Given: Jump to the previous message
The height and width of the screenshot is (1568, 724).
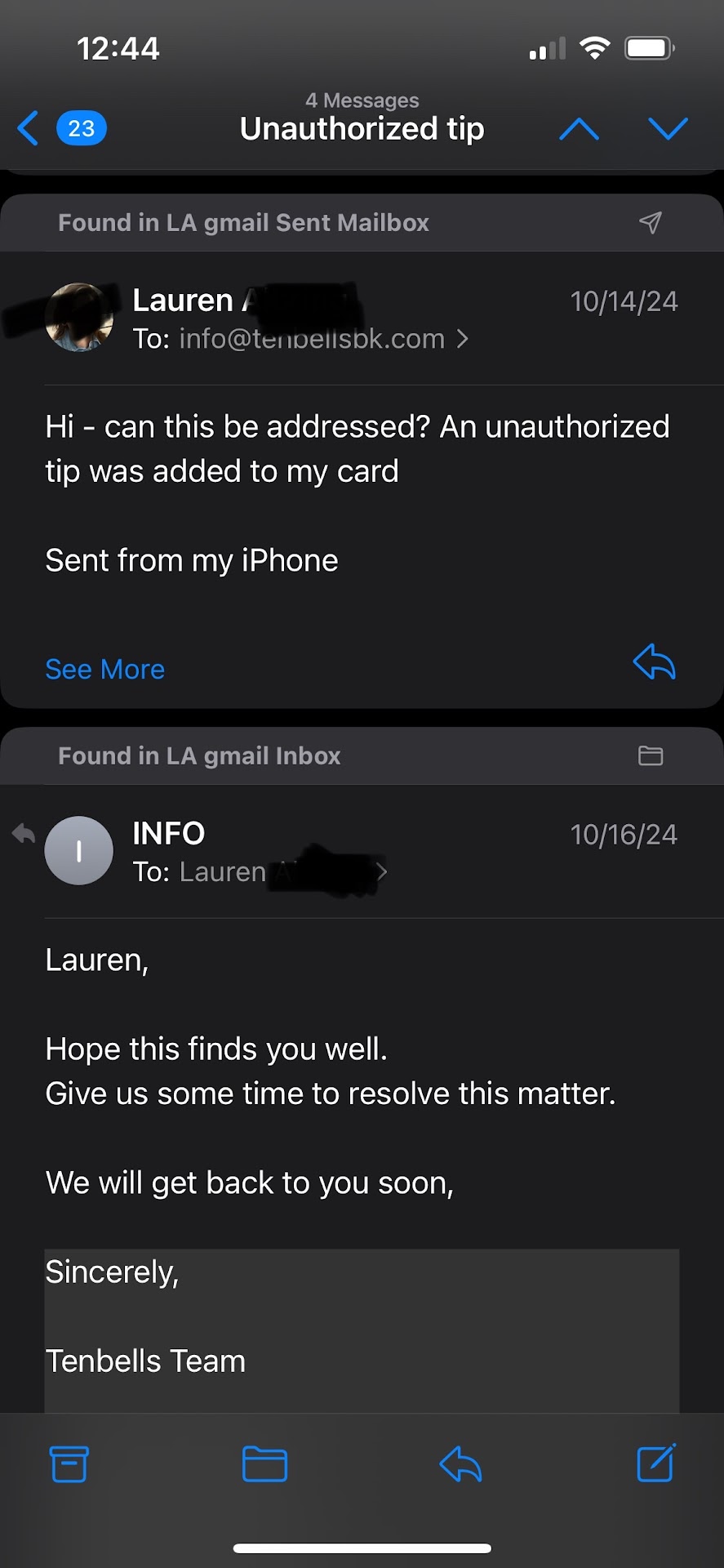Looking at the screenshot, I should (579, 128).
